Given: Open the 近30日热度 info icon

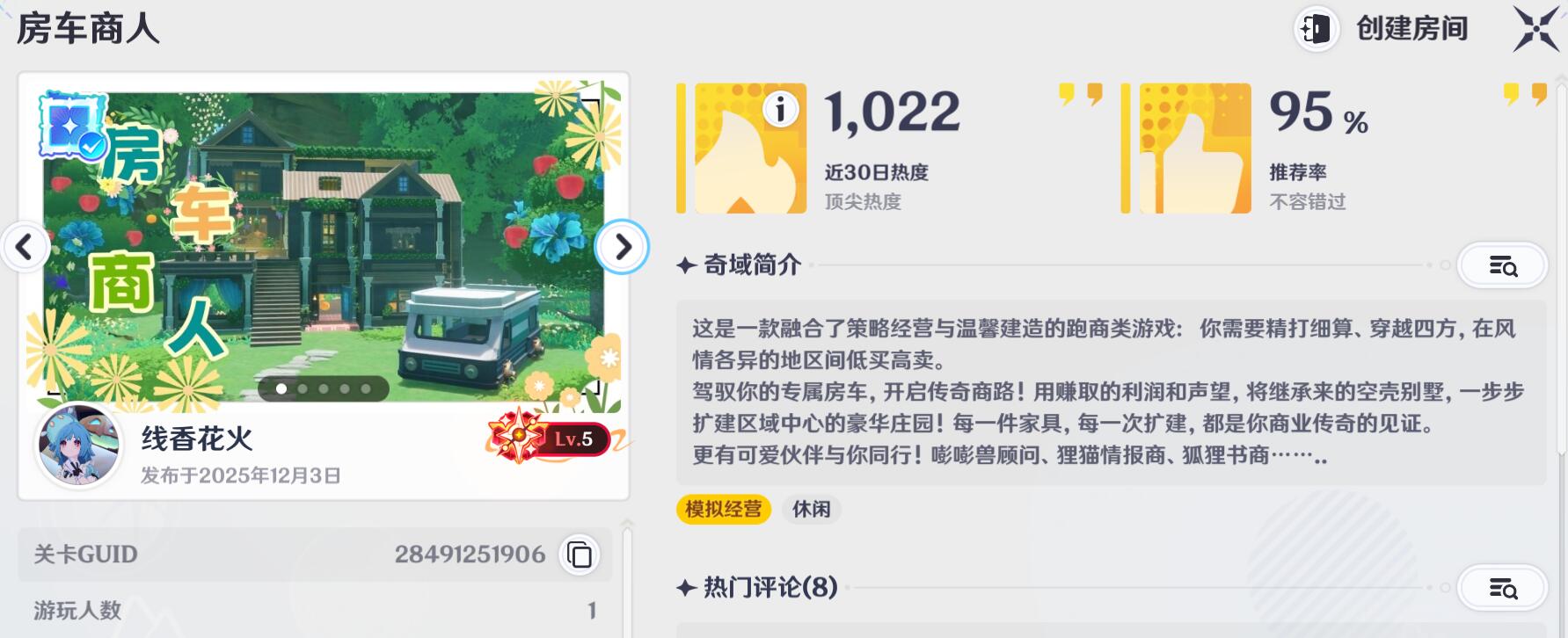Looking at the screenshot, I should click(780, 109).
